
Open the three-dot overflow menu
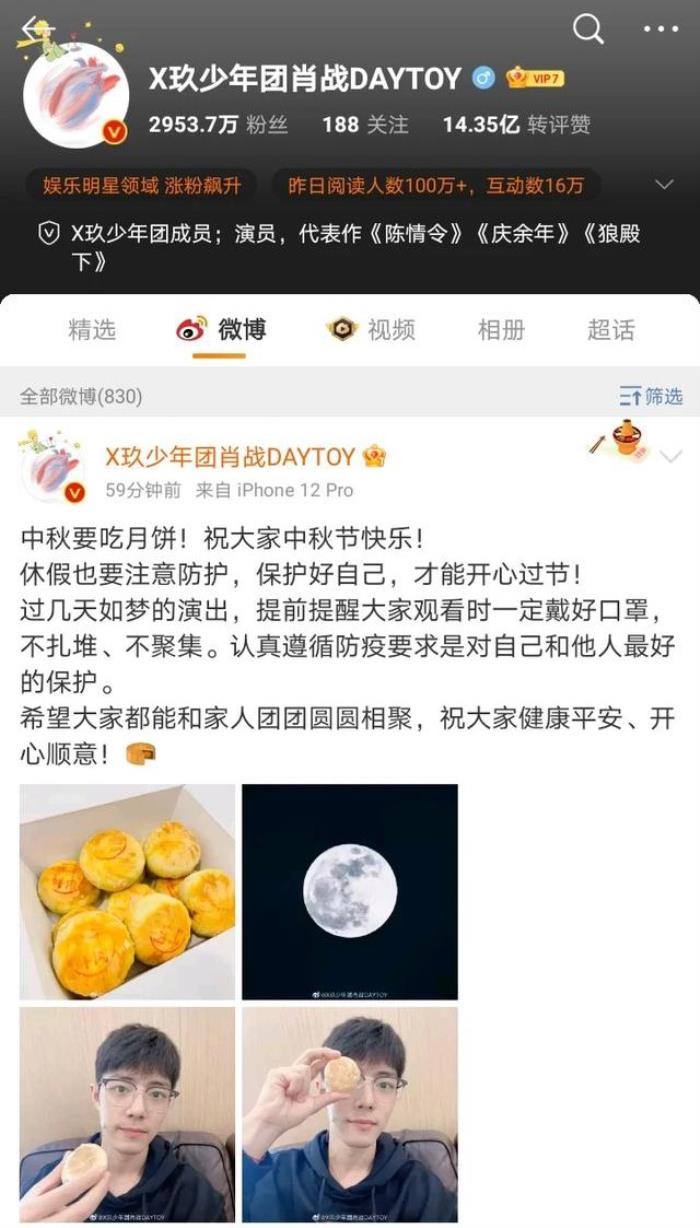(x=661, y=29)
